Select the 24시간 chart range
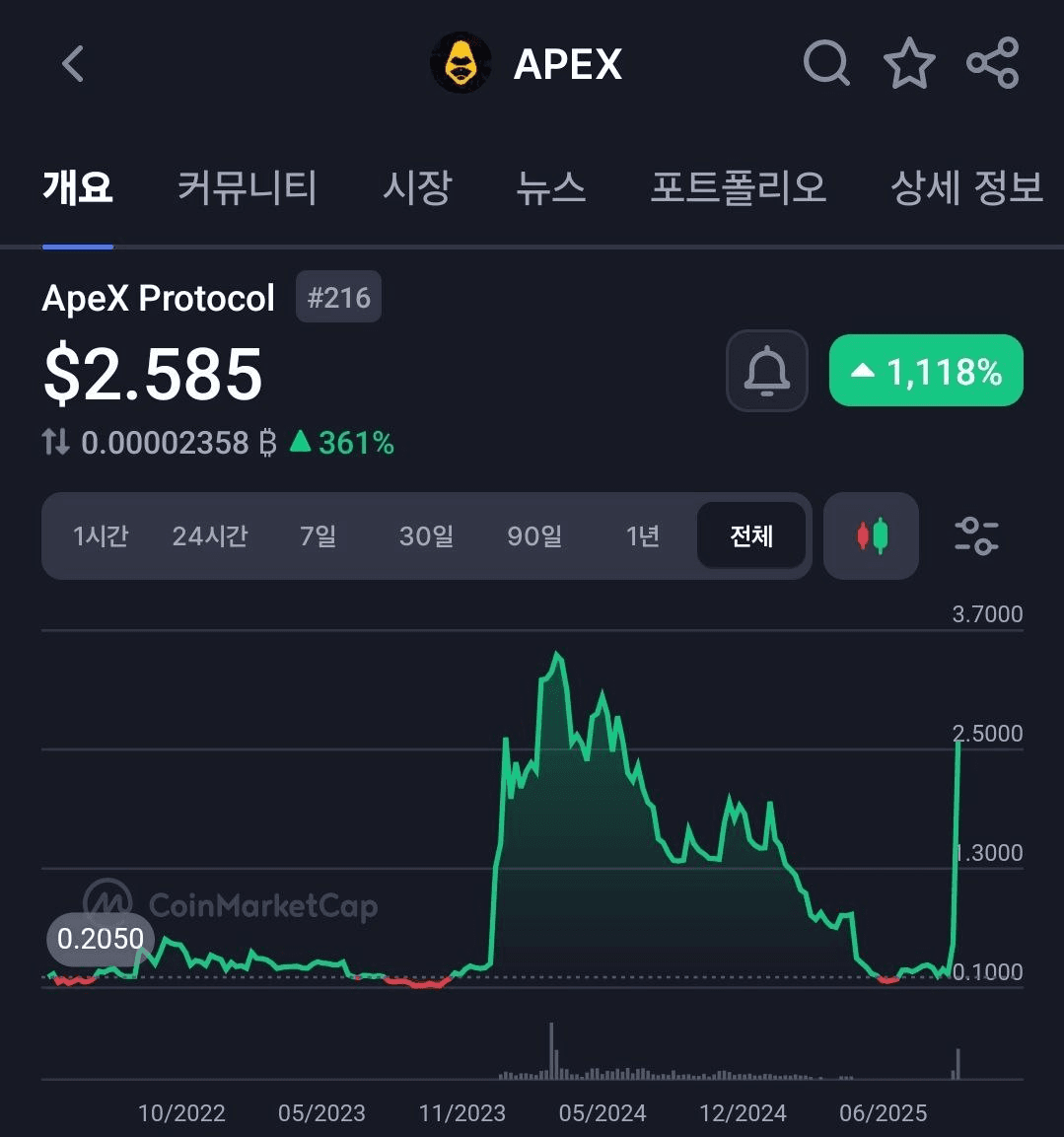 click(x=210, y=536)
